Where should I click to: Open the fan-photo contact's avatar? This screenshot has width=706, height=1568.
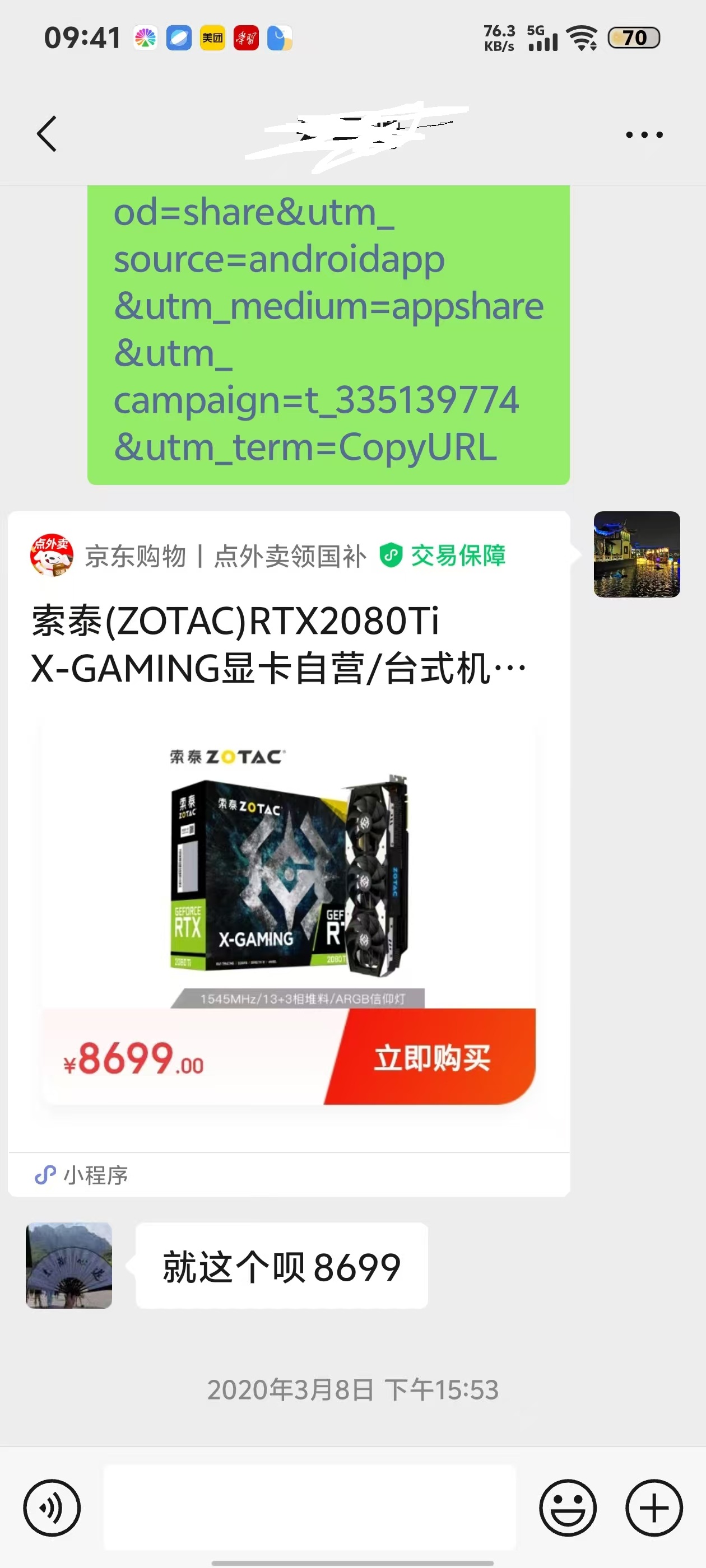pyautogui.click(x=69, y=1265)
